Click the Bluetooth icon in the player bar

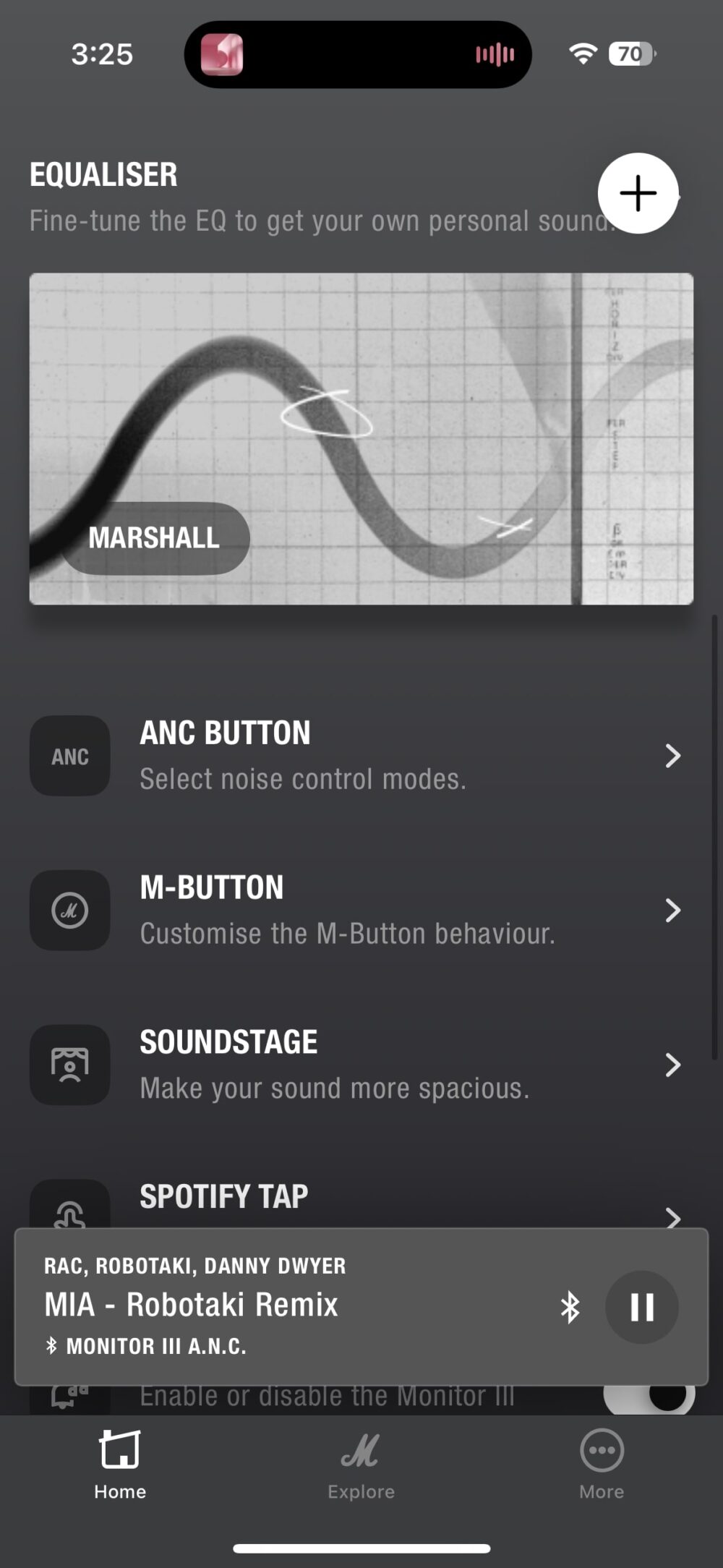tap(570, 1306)
